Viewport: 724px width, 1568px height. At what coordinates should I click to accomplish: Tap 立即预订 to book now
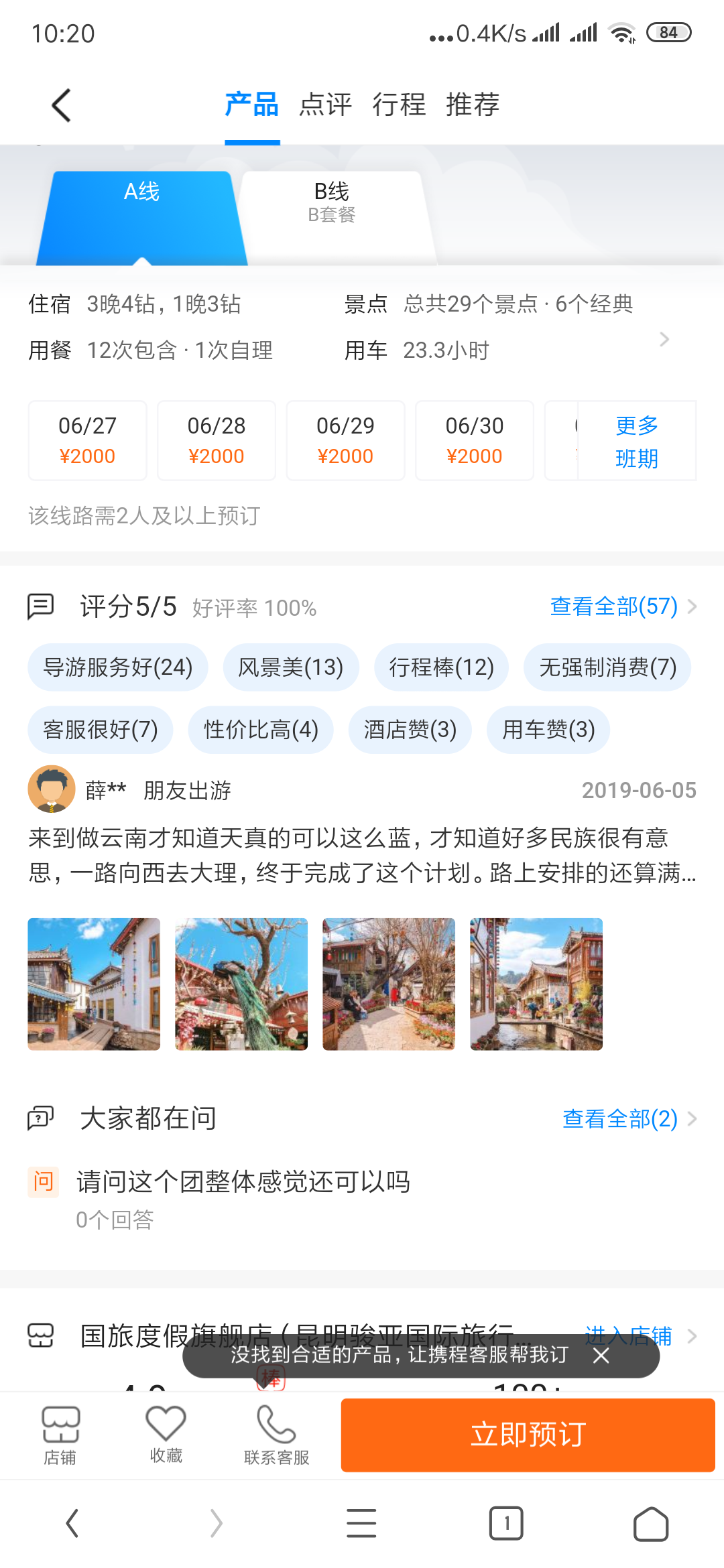528,1435
